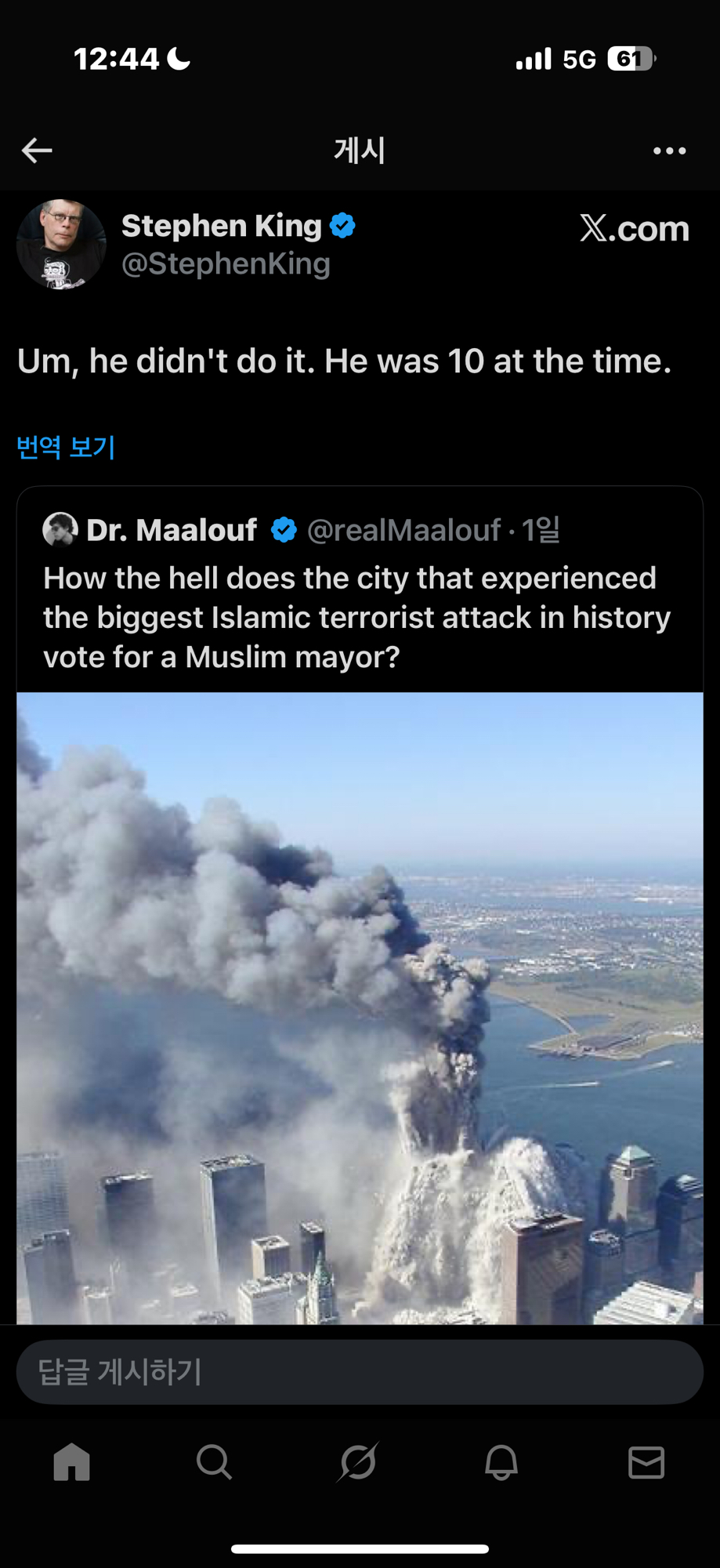Go back with the arrow icon
The height and width of the screenshot is (1568, 720).
tap(37, 150)
